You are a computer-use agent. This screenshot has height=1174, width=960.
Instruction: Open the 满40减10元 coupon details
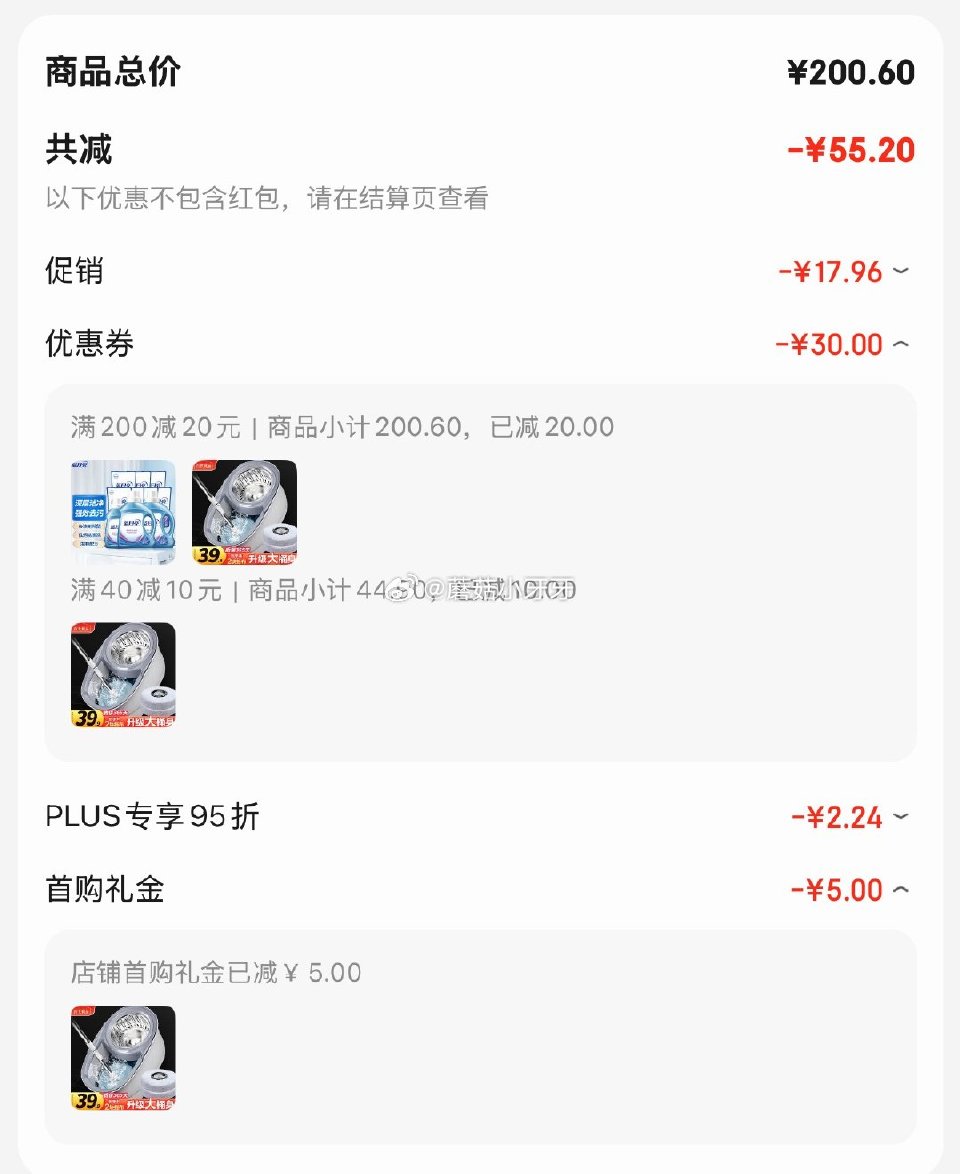click(x=300, y=590)
